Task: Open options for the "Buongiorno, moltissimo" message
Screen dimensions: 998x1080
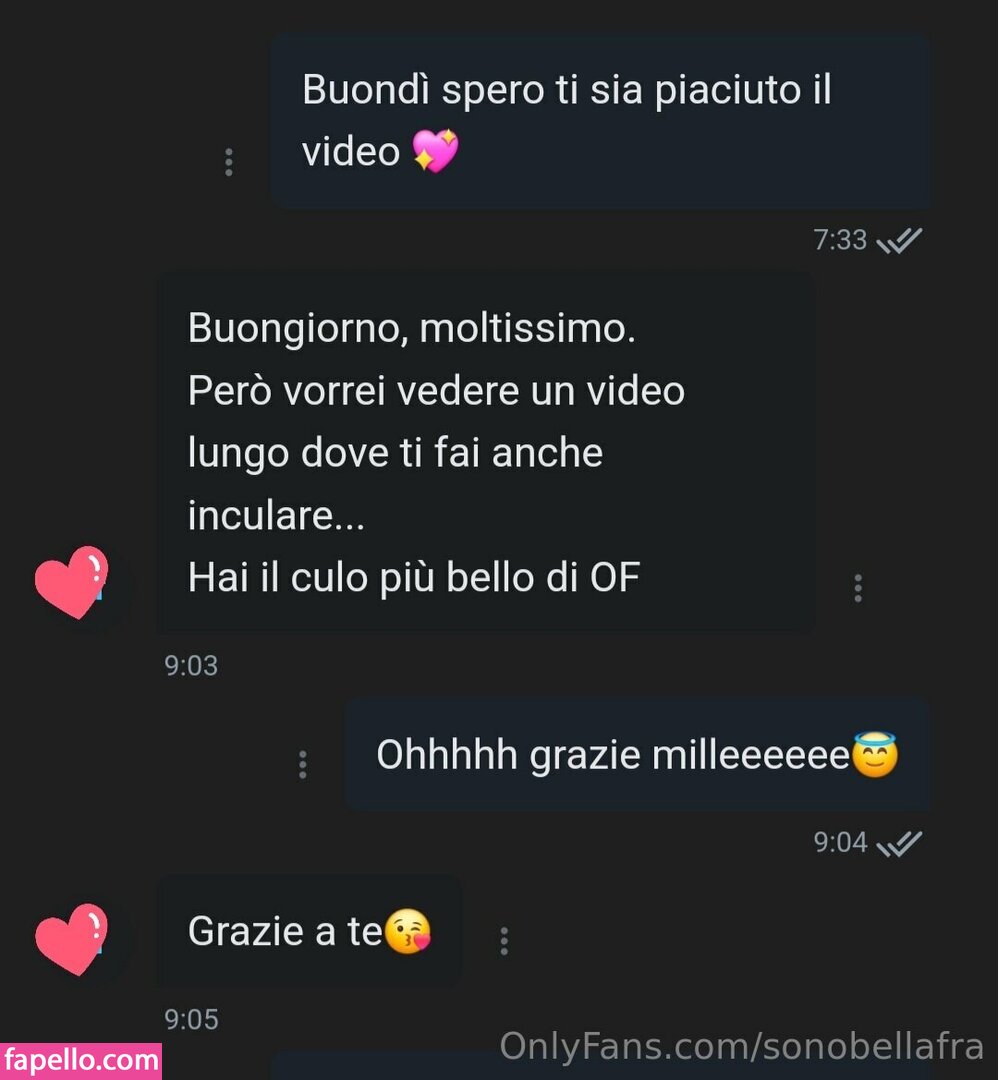Action: (x=858, y=588)
